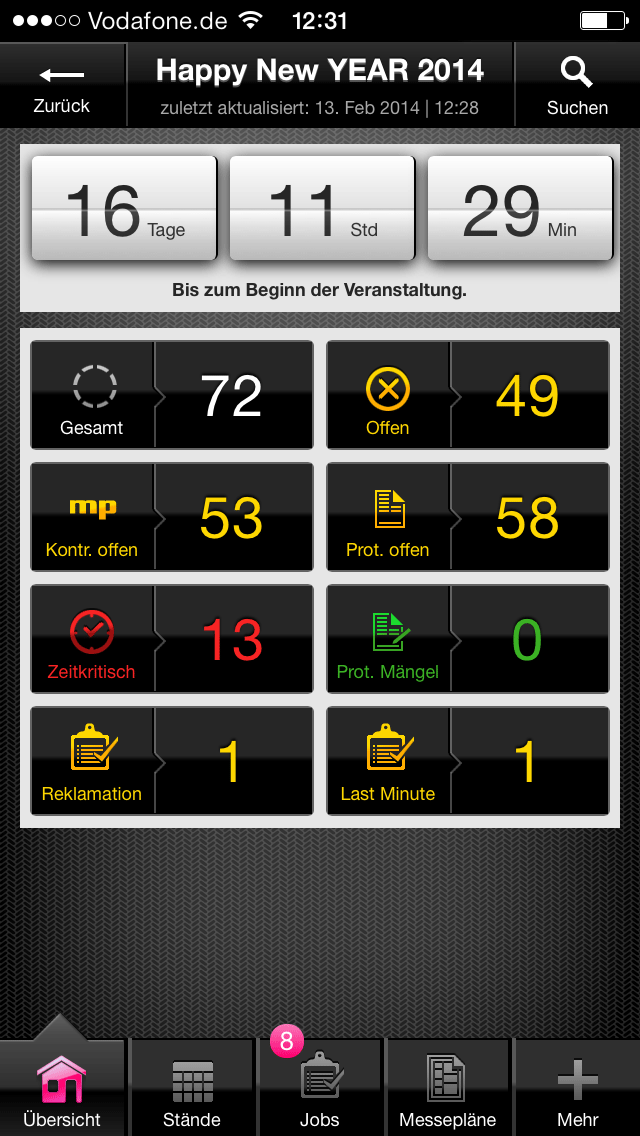The image size is (640, 1136).
Task: Select the Kontr. offen tile
Action: [172, 517]
